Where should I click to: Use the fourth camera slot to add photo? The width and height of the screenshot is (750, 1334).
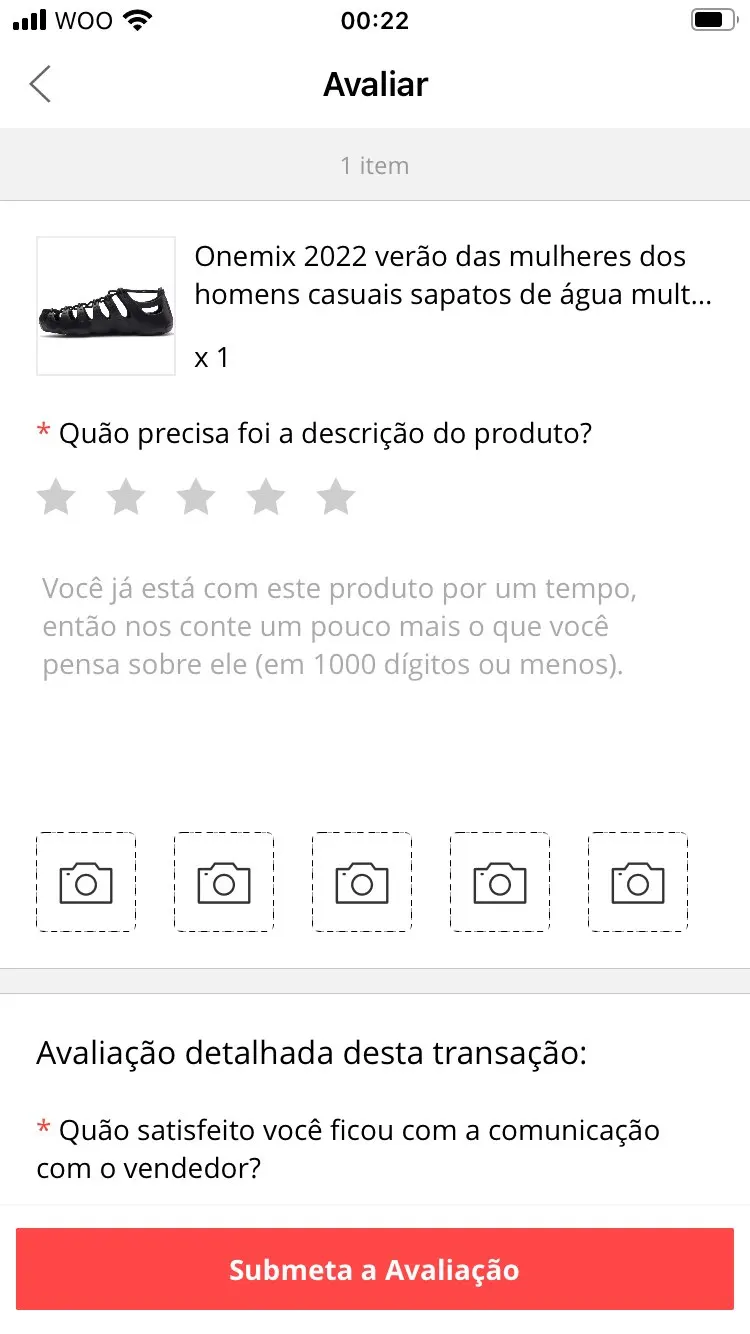pos(500,882)
